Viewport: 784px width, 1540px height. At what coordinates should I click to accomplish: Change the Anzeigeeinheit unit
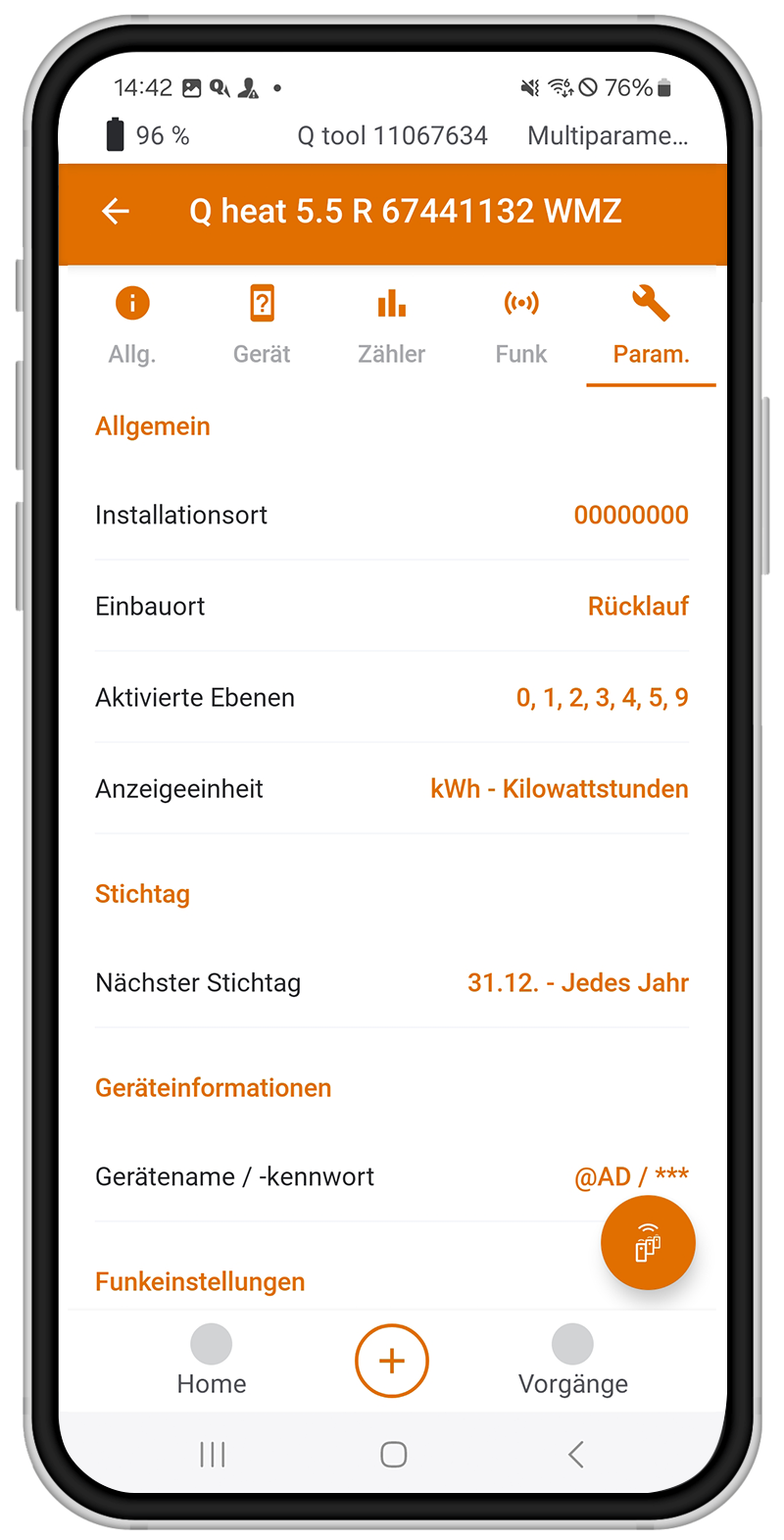pyautogui.click(x=392, y=788)
